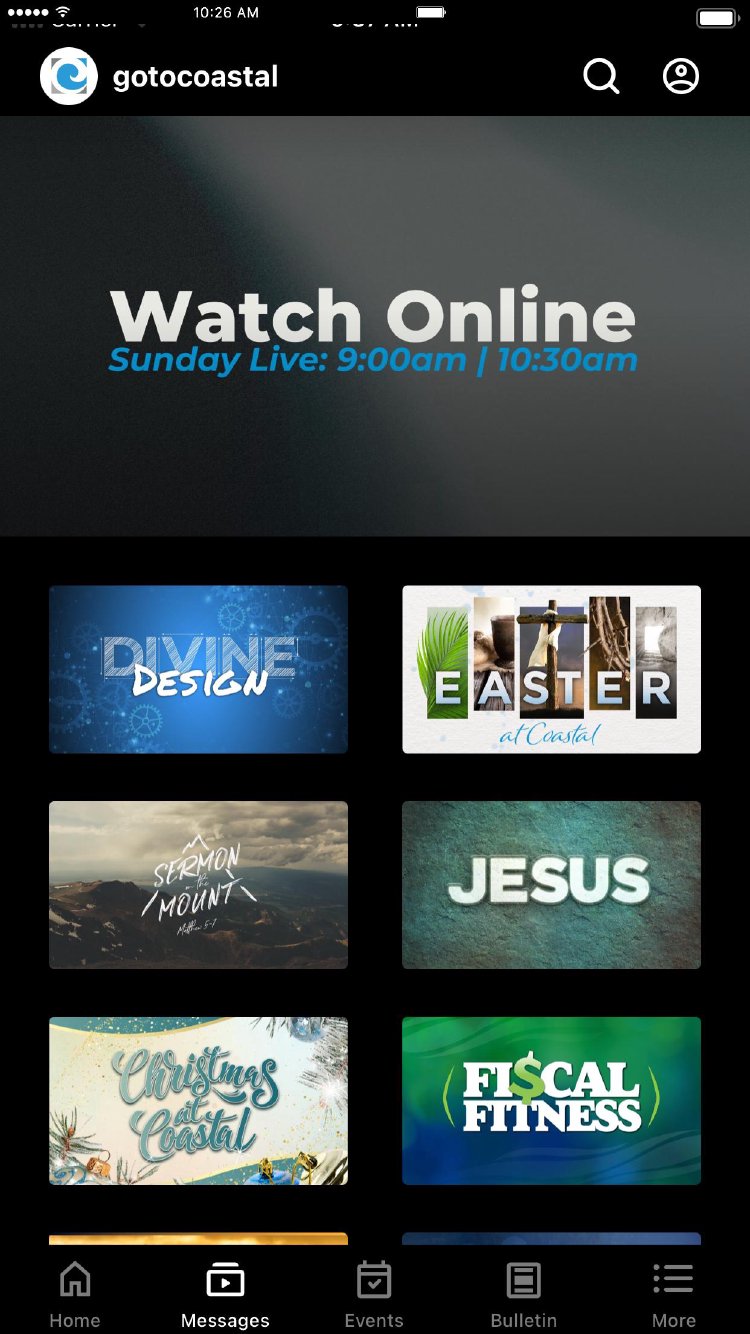Open the Easter at Coastal series

pos(551,669)
